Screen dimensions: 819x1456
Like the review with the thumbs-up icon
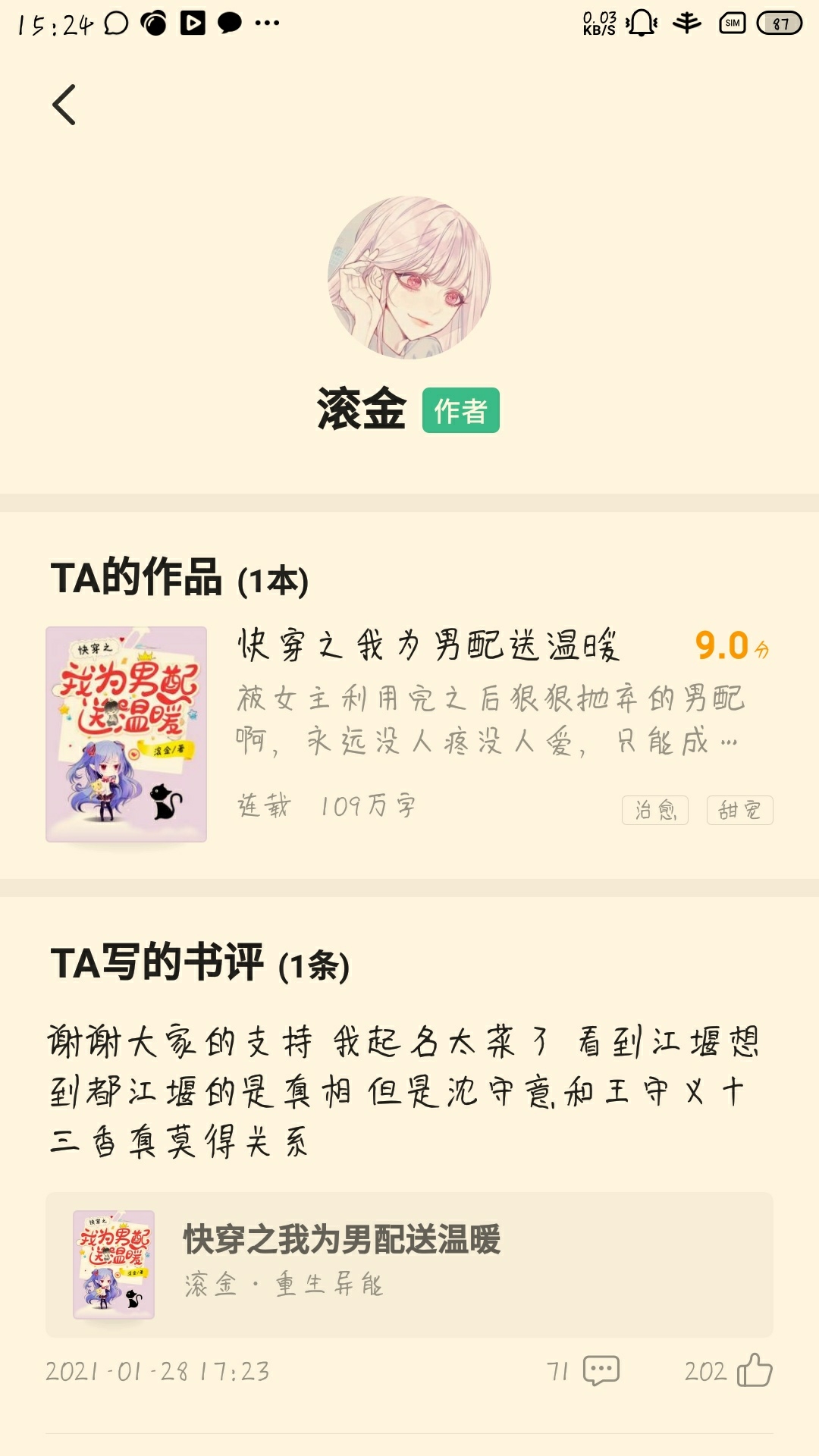(x=755, y=1370)
